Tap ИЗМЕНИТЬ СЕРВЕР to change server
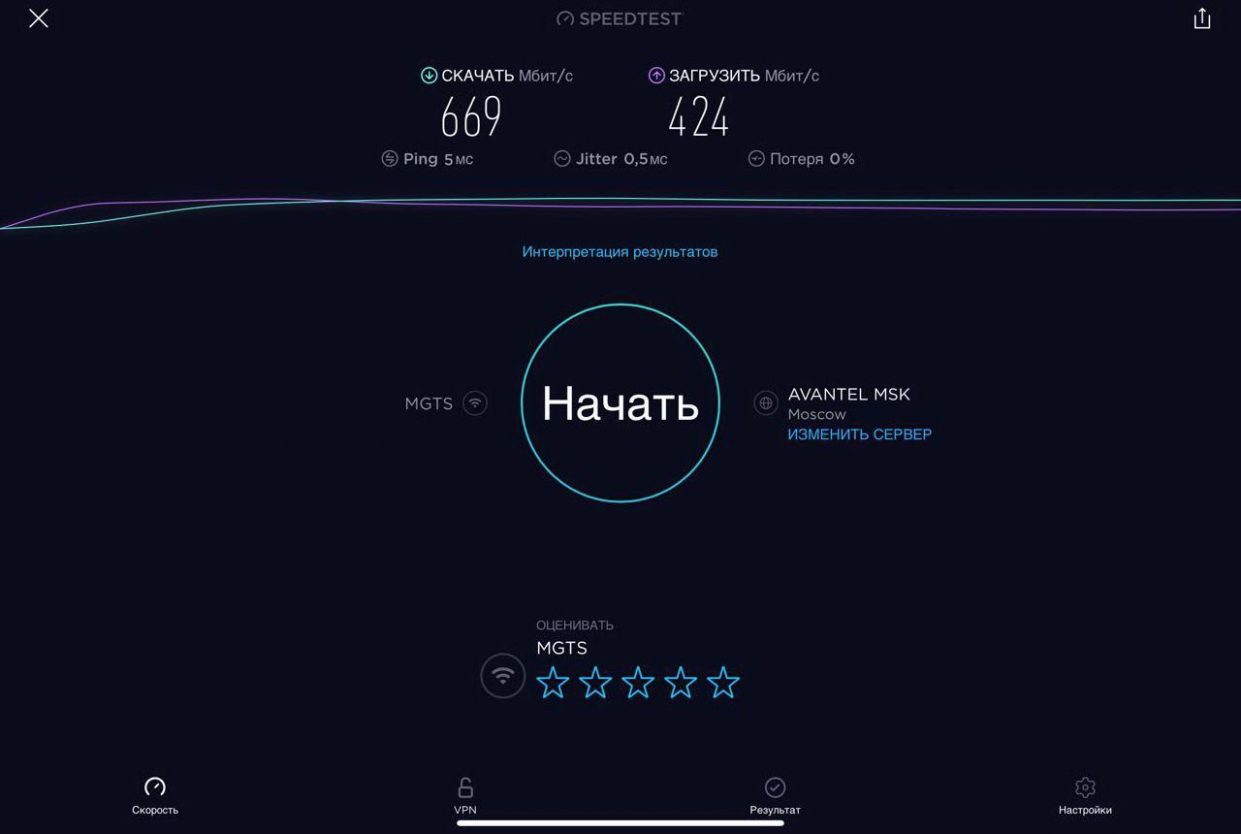 point(859,434)
